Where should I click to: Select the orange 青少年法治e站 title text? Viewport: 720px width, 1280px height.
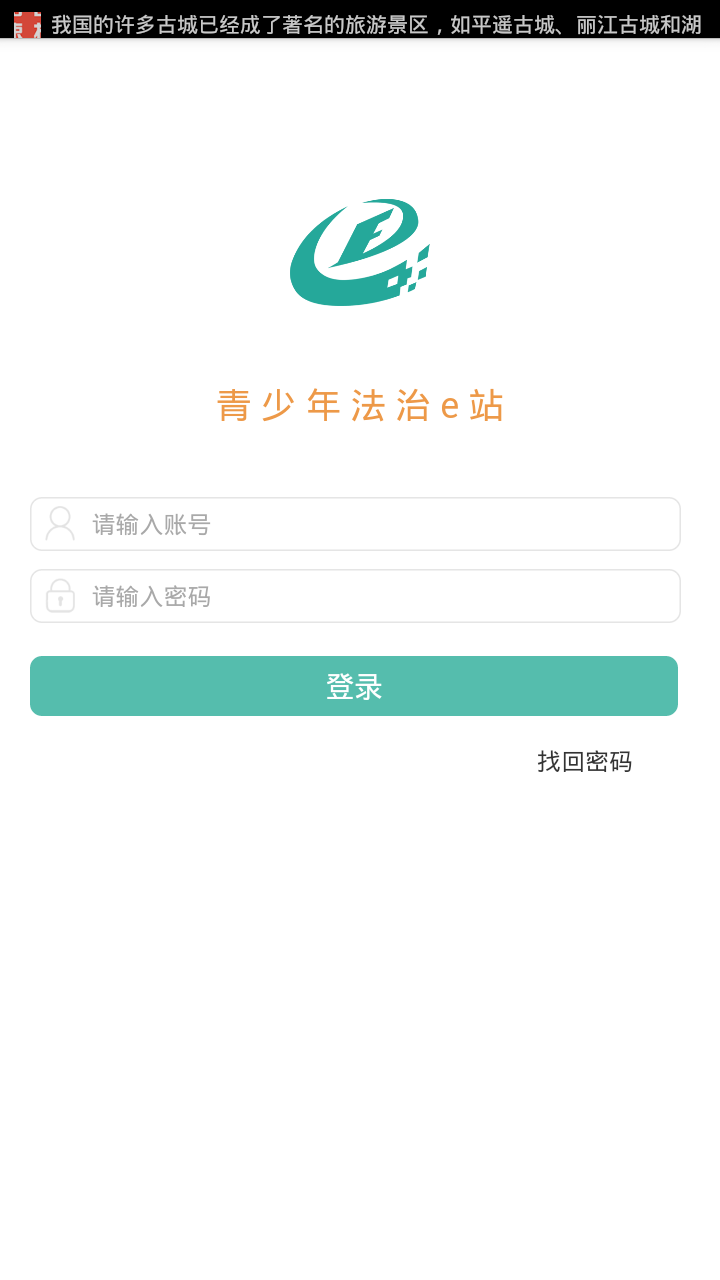[x=360, y=403]
